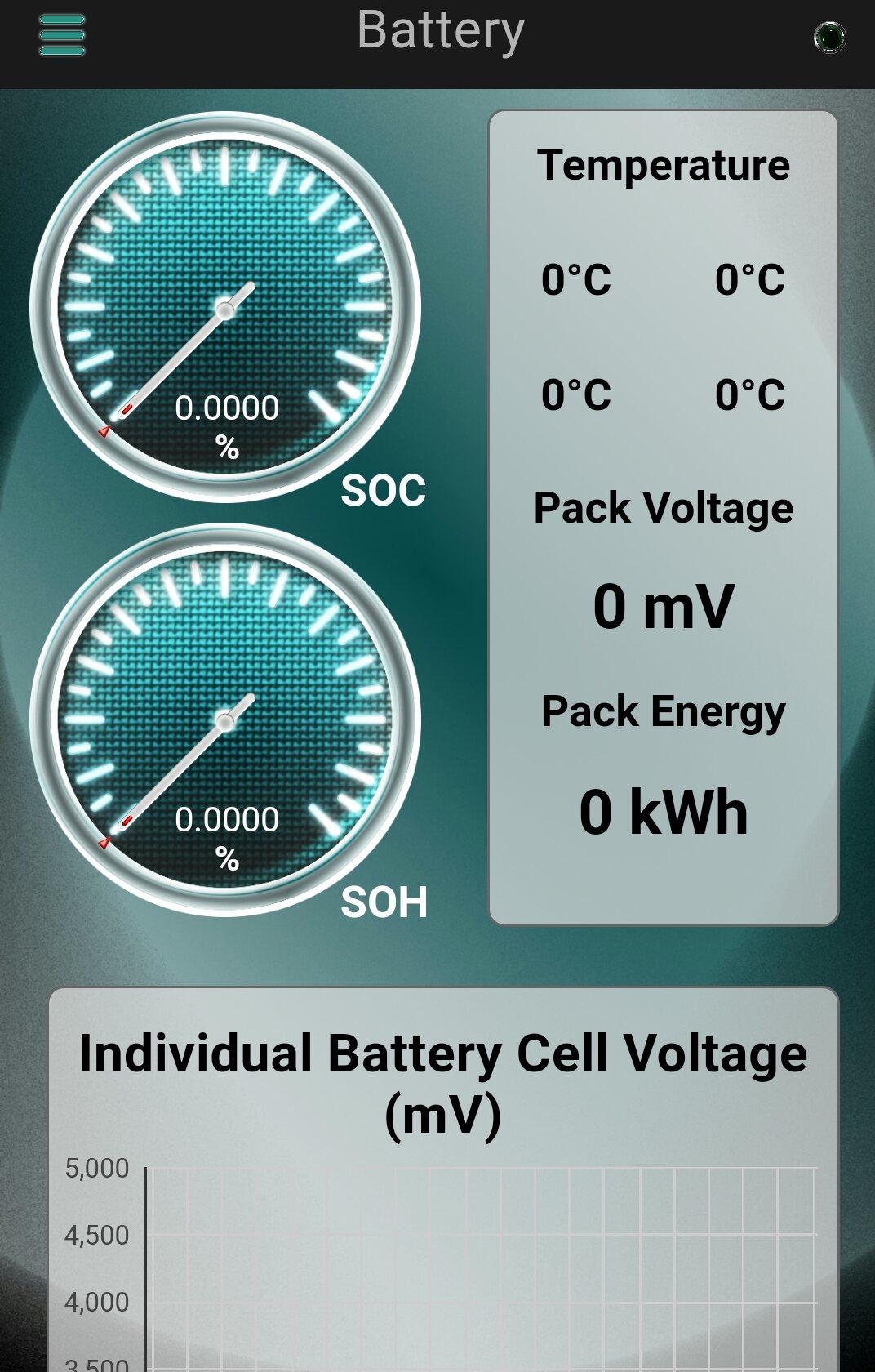
Task: Click the Pack Energy 0 kWh value
Action: pos(663,811)
